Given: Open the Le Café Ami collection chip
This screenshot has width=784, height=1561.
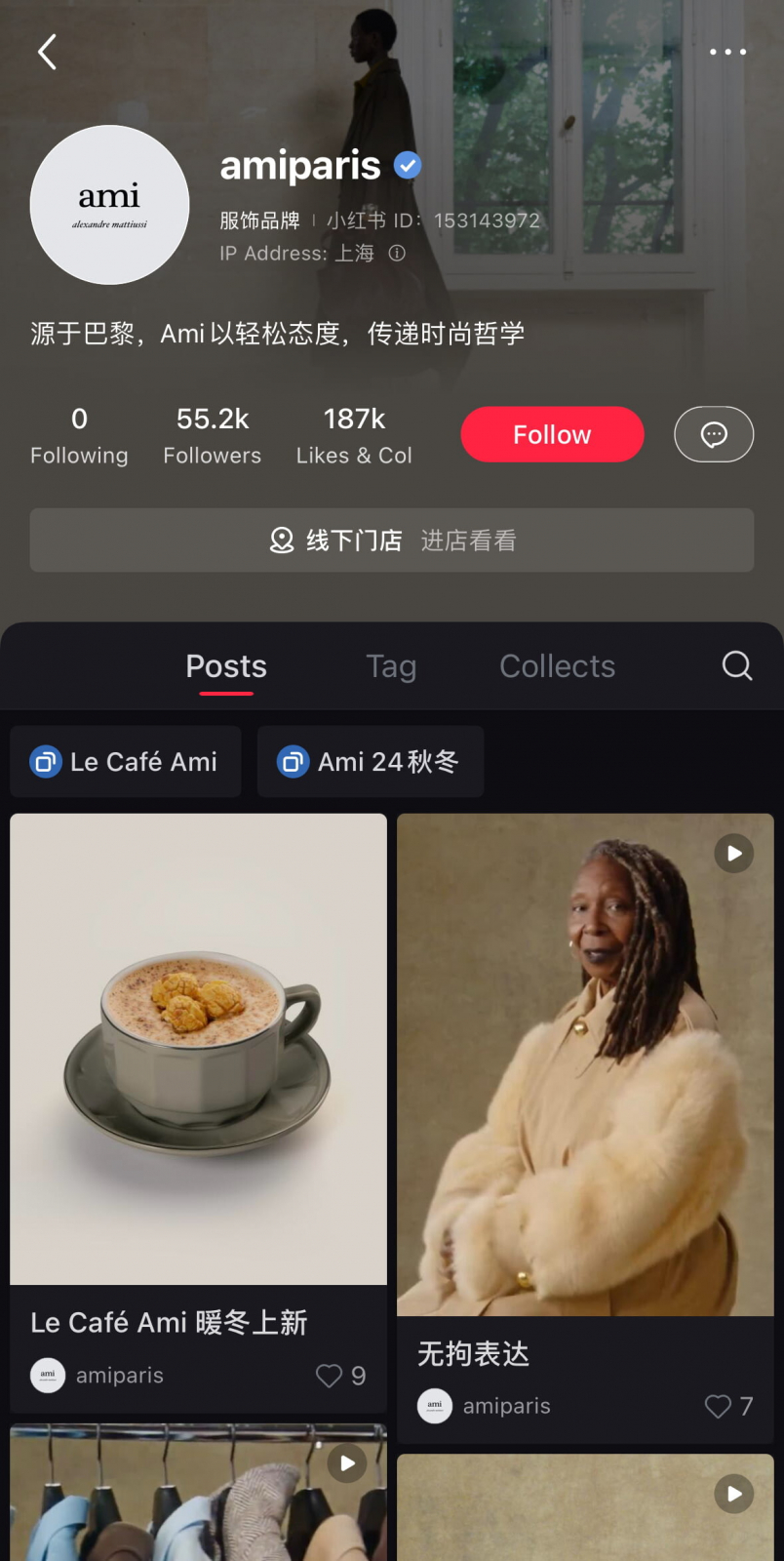Looking at the screenshot, I should point(126,762).
